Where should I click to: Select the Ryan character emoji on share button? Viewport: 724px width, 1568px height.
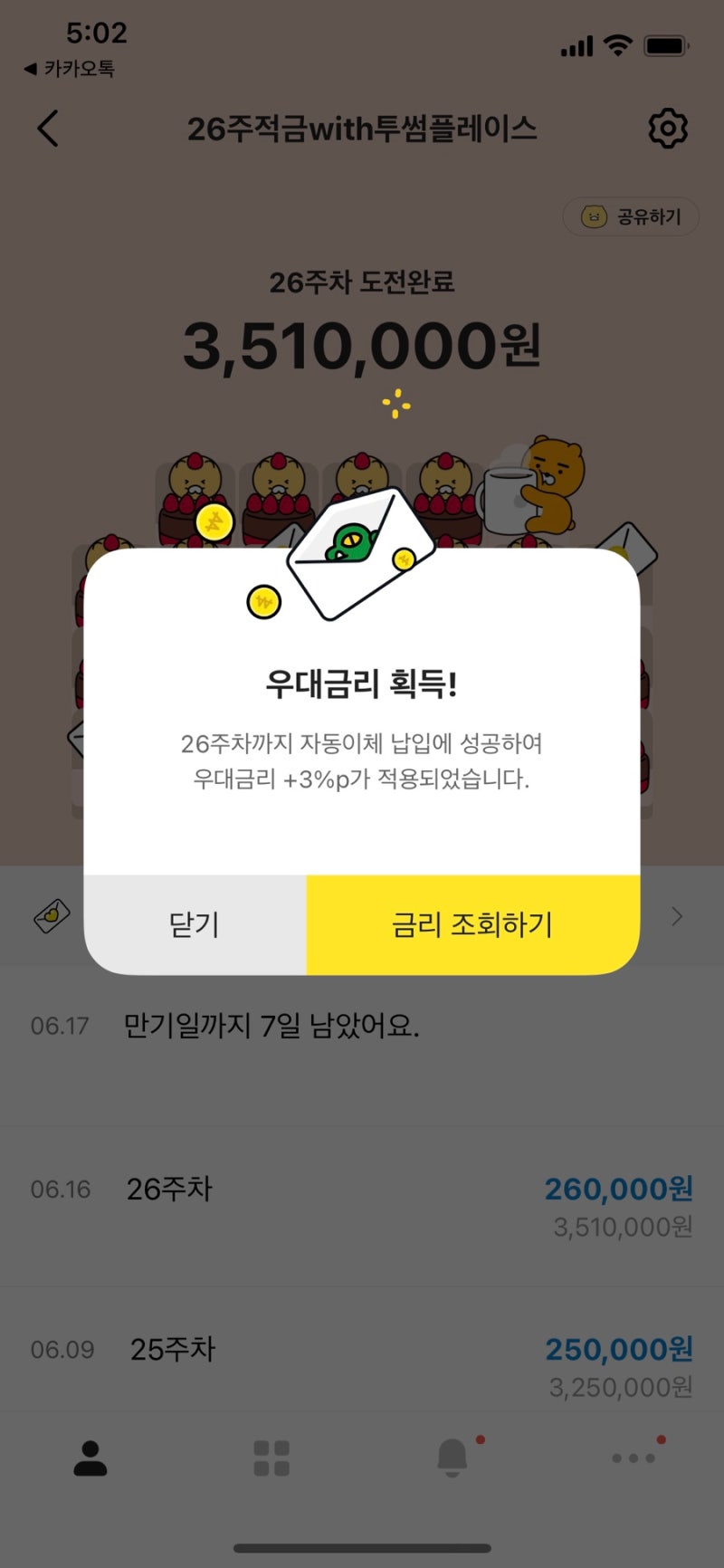593,217
